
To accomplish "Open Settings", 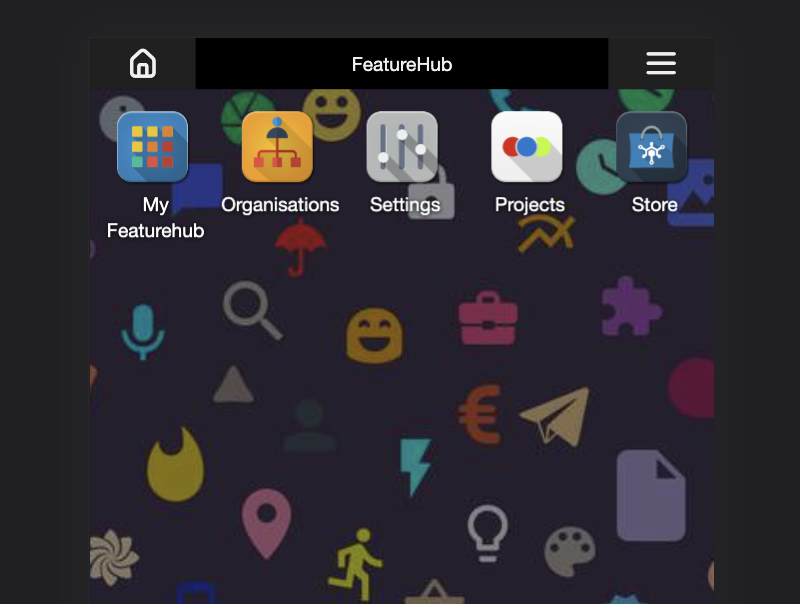I will [x=402, y=147].
